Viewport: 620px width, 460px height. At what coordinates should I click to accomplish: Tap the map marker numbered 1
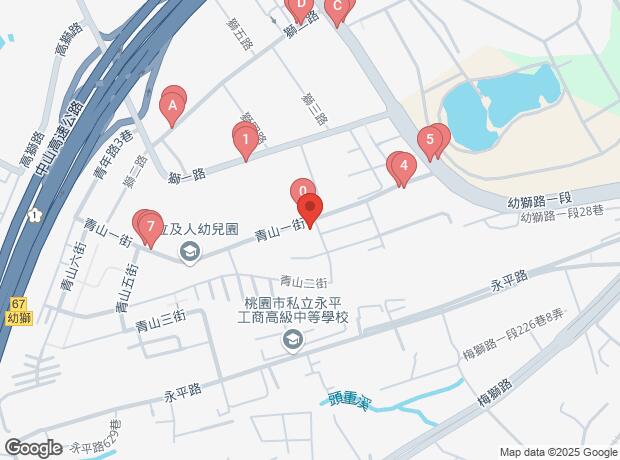point(246,140)
